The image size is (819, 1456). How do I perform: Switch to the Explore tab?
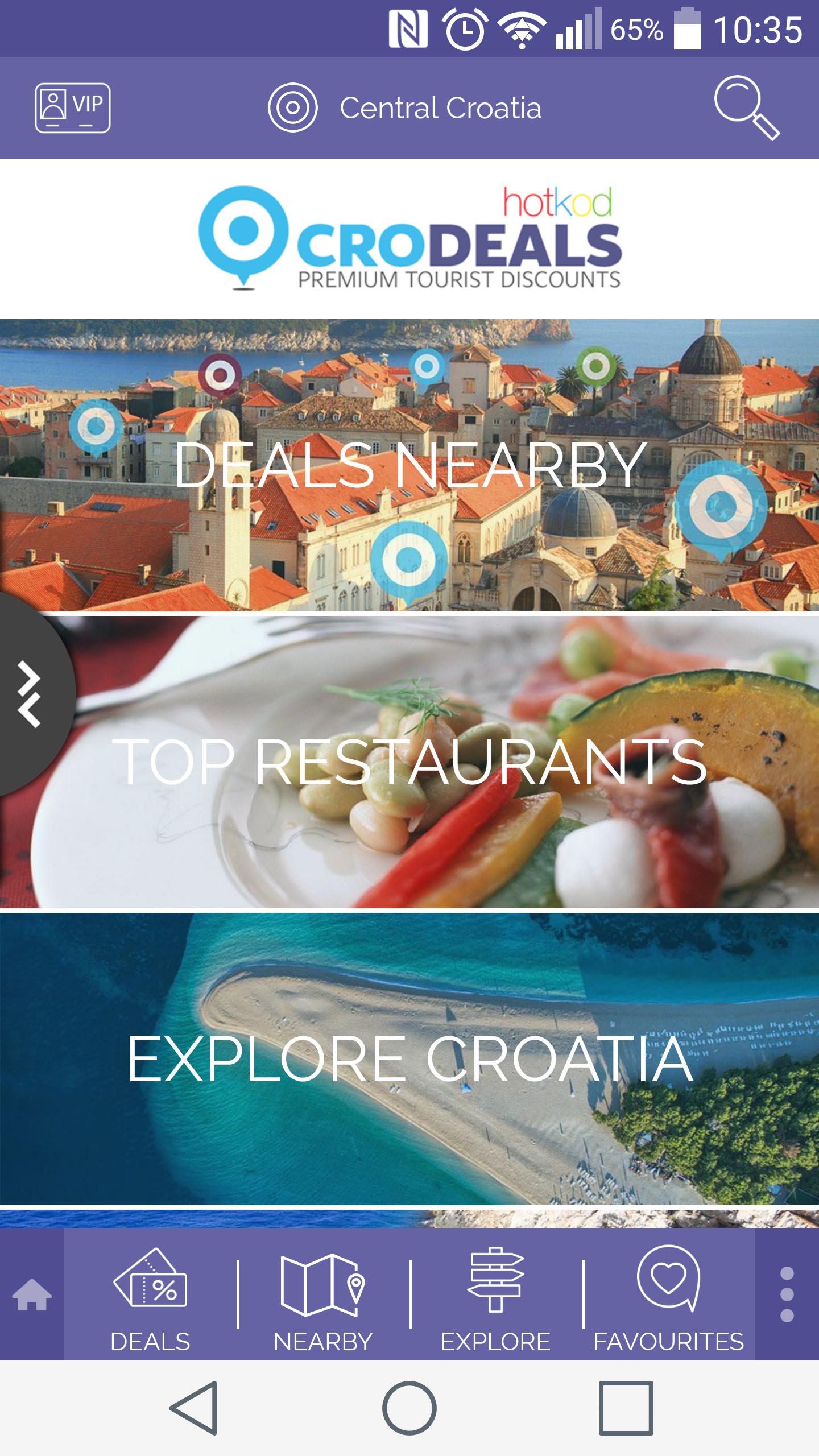pyautogui.click(x=495, y=1301)
